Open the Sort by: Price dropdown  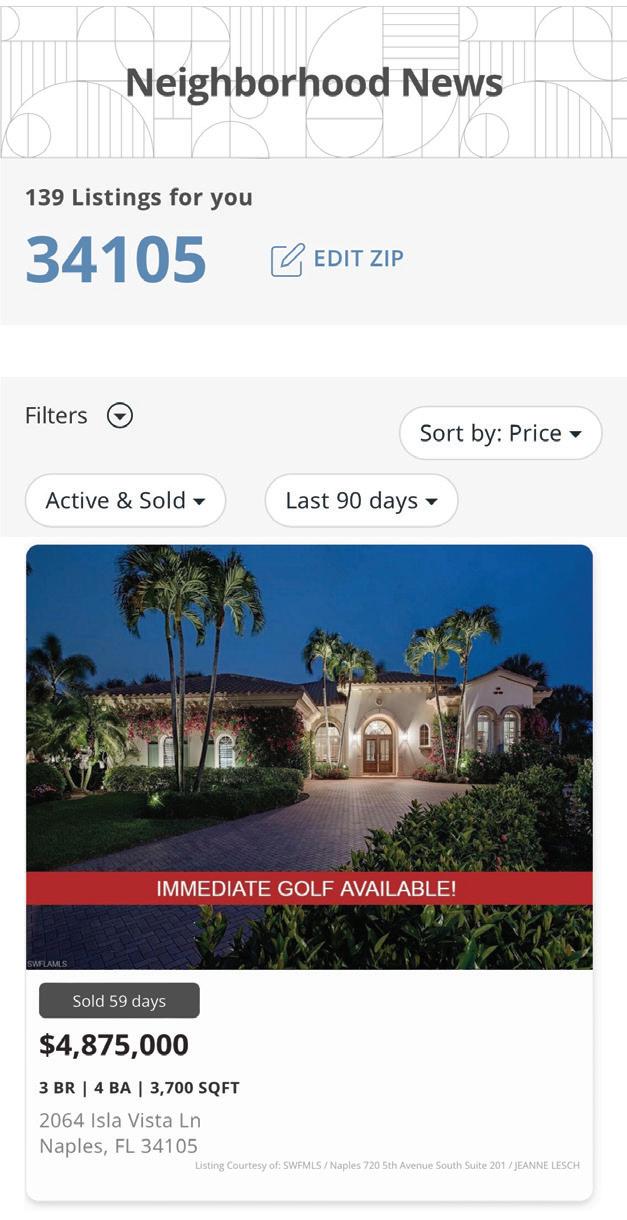coord(500,433)
